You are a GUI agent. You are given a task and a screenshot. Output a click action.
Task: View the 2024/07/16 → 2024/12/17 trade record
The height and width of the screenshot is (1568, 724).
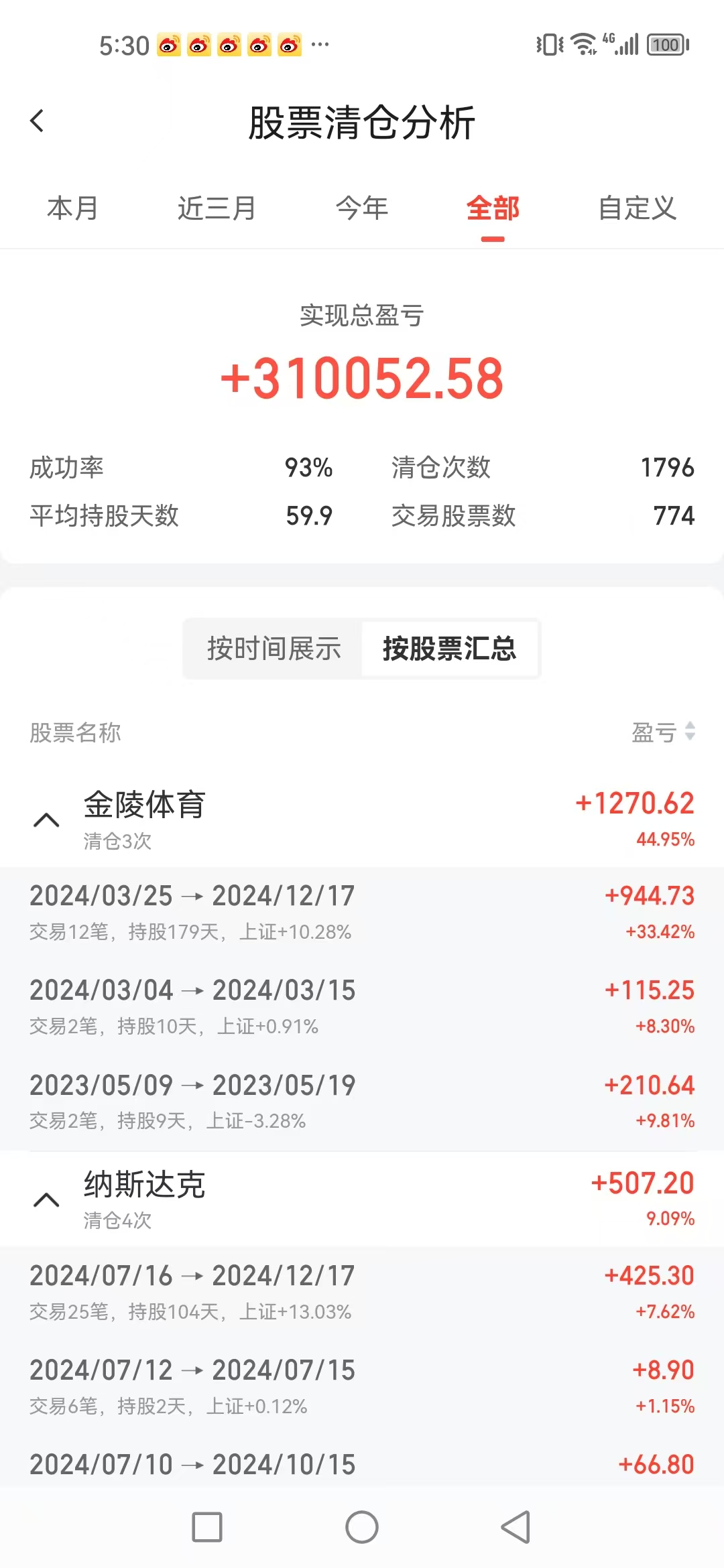(362, 1292)
